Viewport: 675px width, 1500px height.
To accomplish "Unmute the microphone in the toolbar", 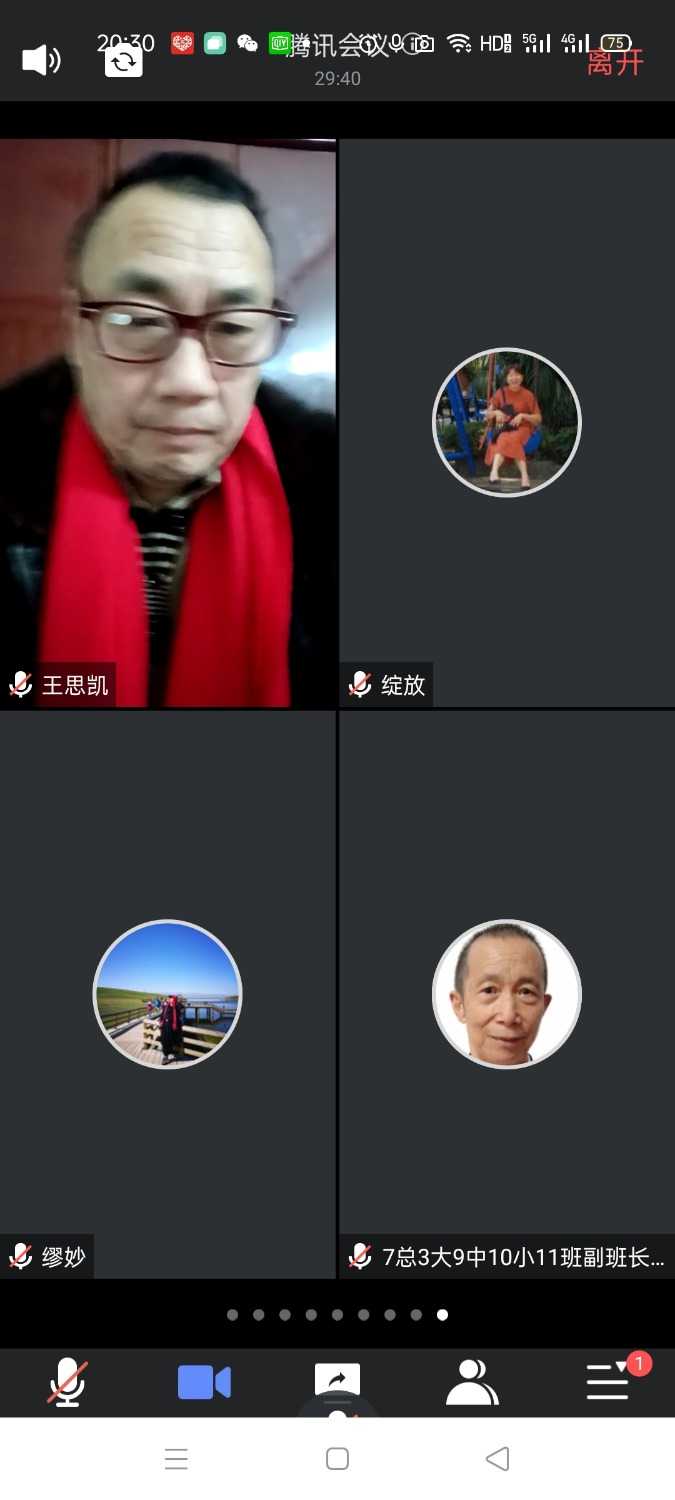I will pyautogui.click(x=67, y=1382).
